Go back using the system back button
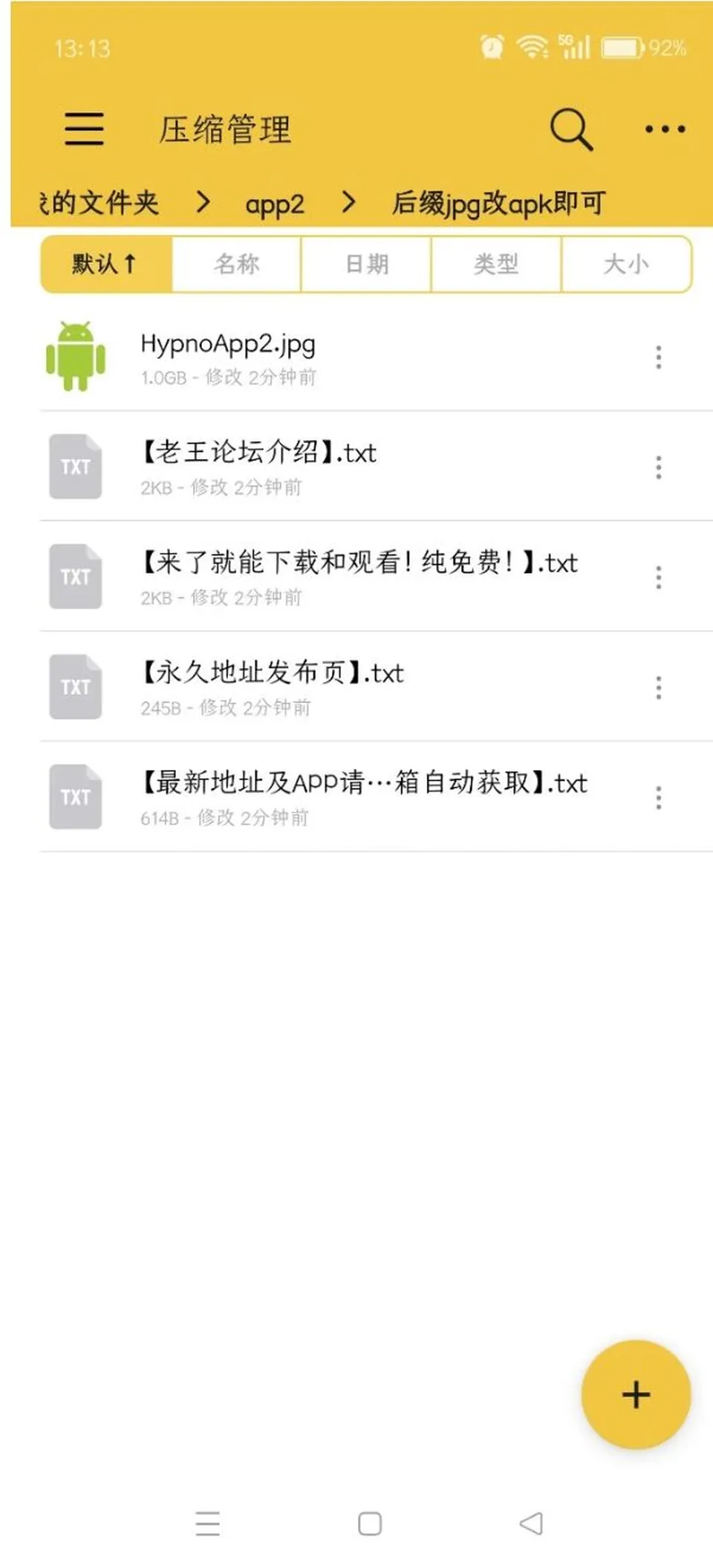 [x=532, y=1523]
